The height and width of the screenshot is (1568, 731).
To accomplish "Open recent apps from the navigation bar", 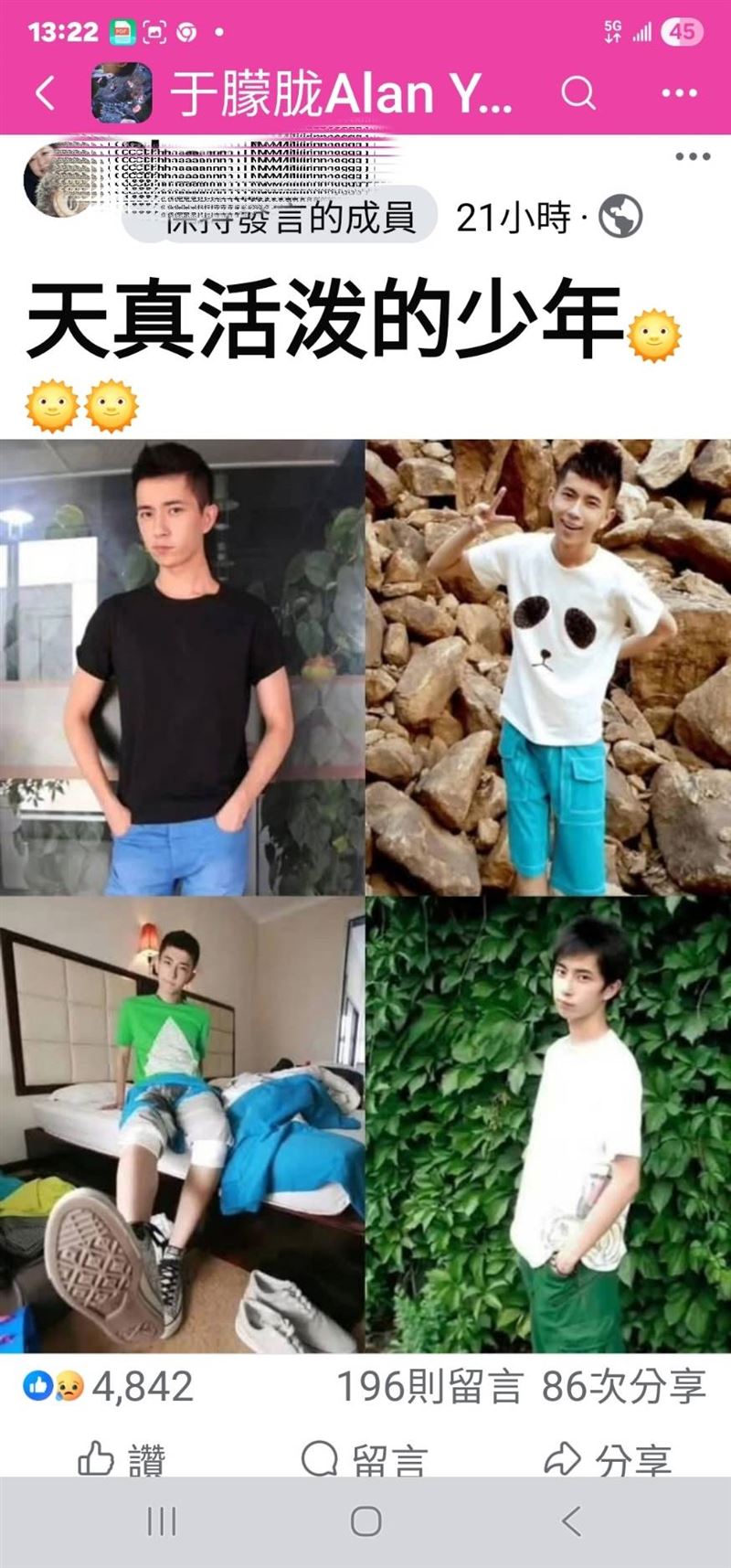I will [x=162, y=1521].
